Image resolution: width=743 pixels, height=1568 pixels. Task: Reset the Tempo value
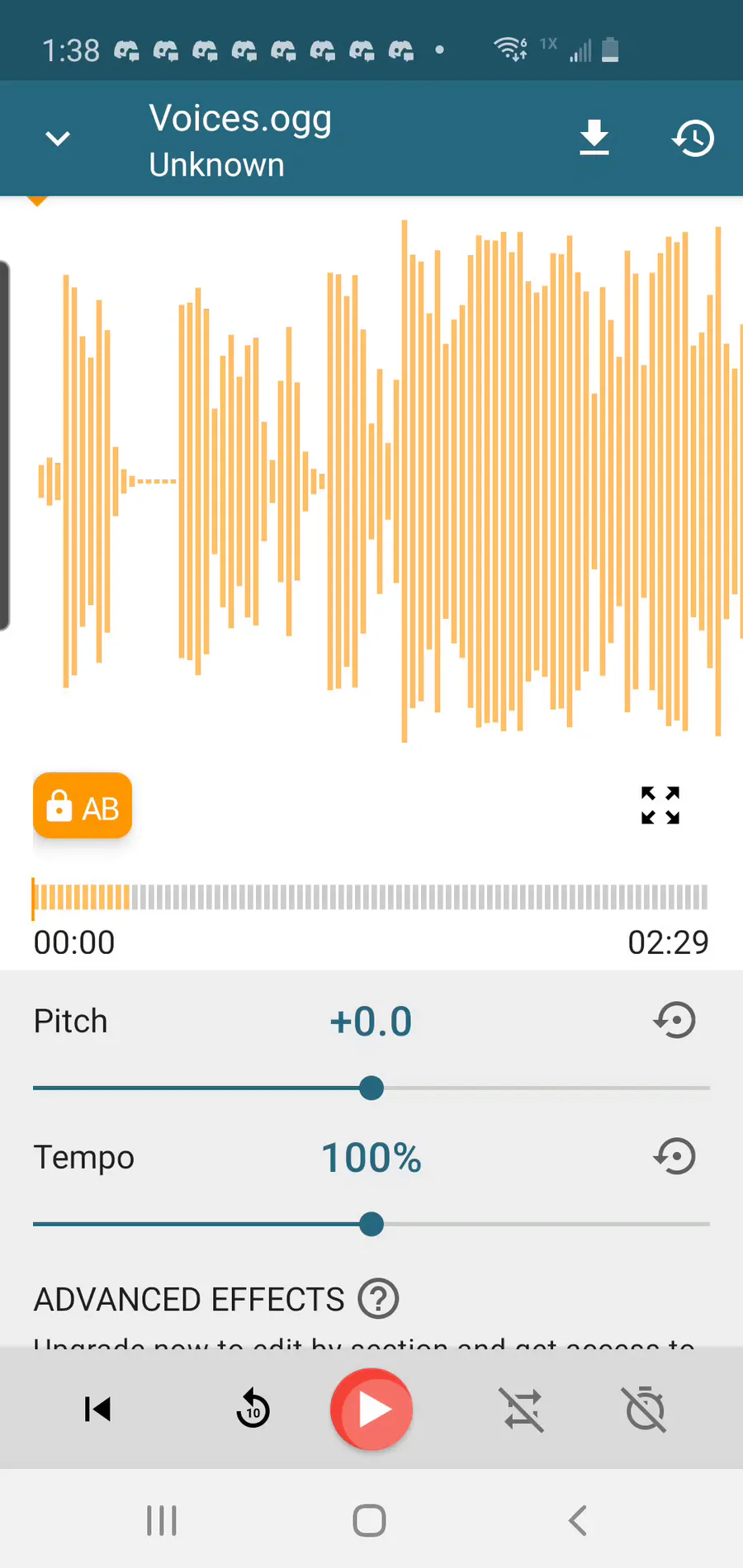[x=675, y=1156]
